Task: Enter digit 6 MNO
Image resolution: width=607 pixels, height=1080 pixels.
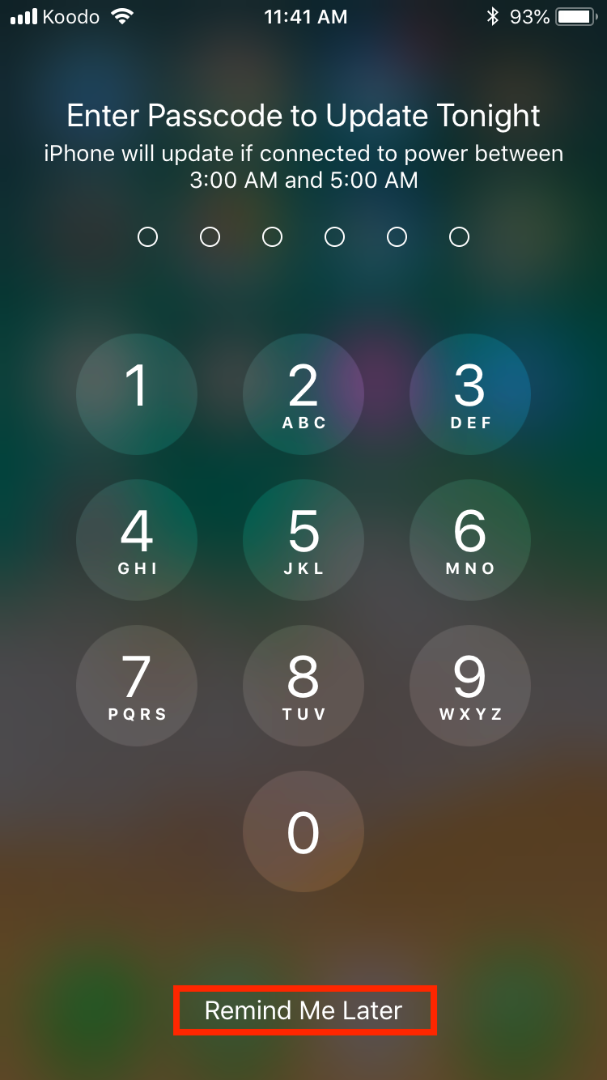Action: pos(470,541)
